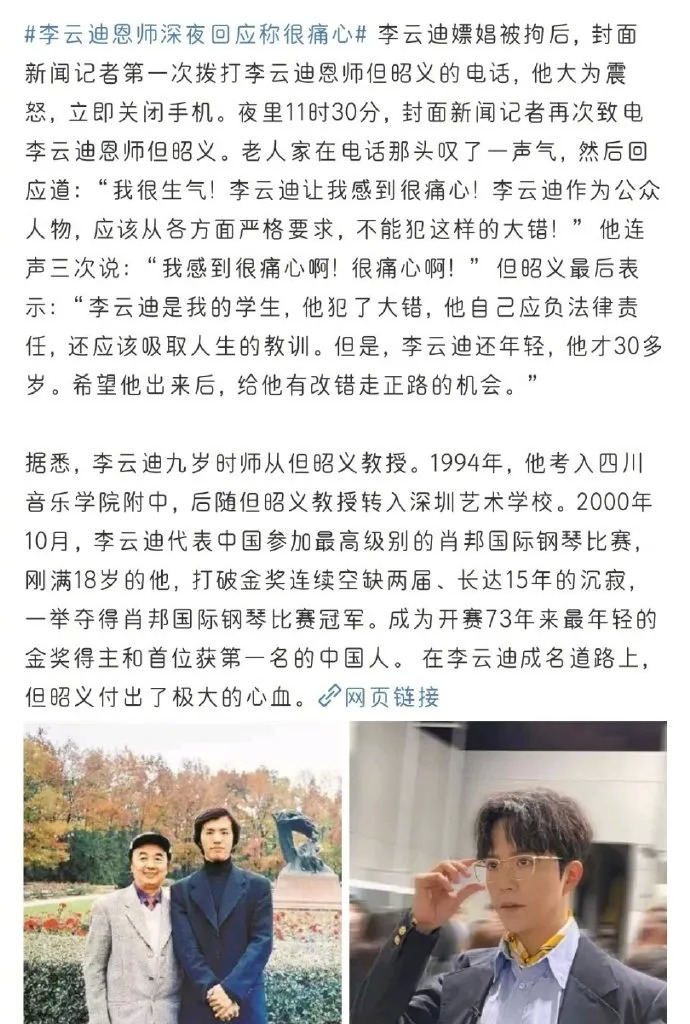Open the 网页链接 web link
The width and height of the screenshot is (690, 1024).
tap(380, 696)
